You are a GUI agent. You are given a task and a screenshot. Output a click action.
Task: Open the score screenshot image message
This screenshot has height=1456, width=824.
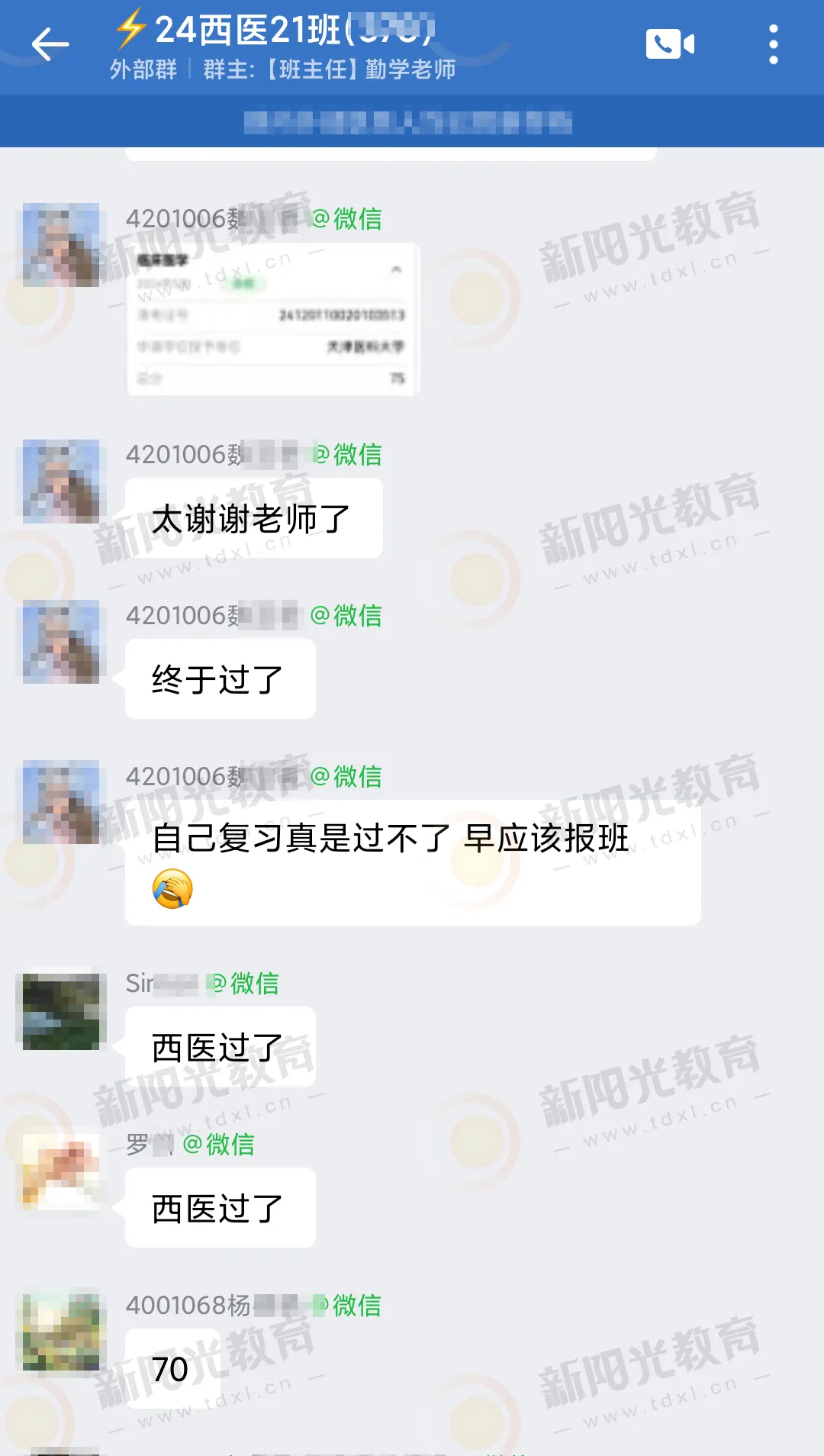(273, 320)
